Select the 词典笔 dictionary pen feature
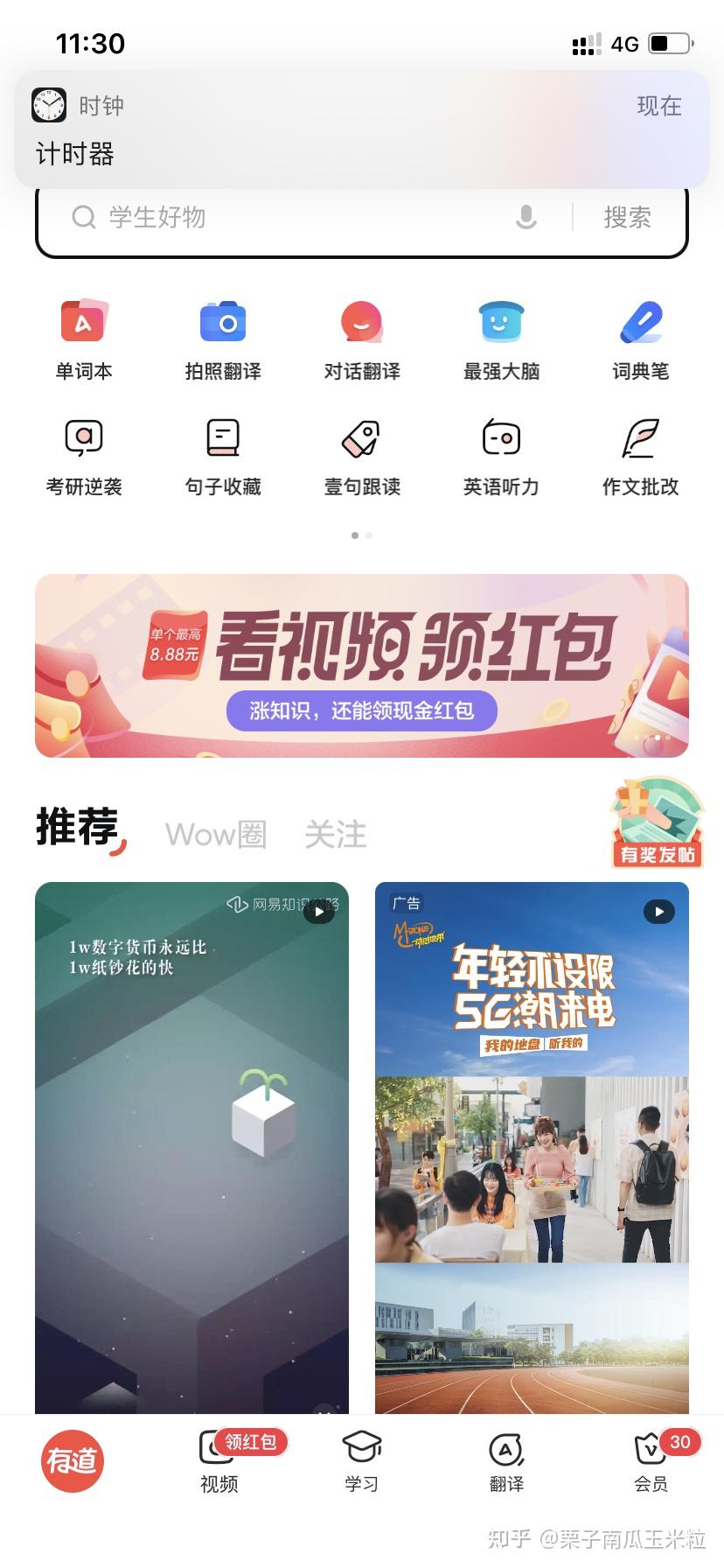This screenshot has width=724, height=1568. point(641,339)
